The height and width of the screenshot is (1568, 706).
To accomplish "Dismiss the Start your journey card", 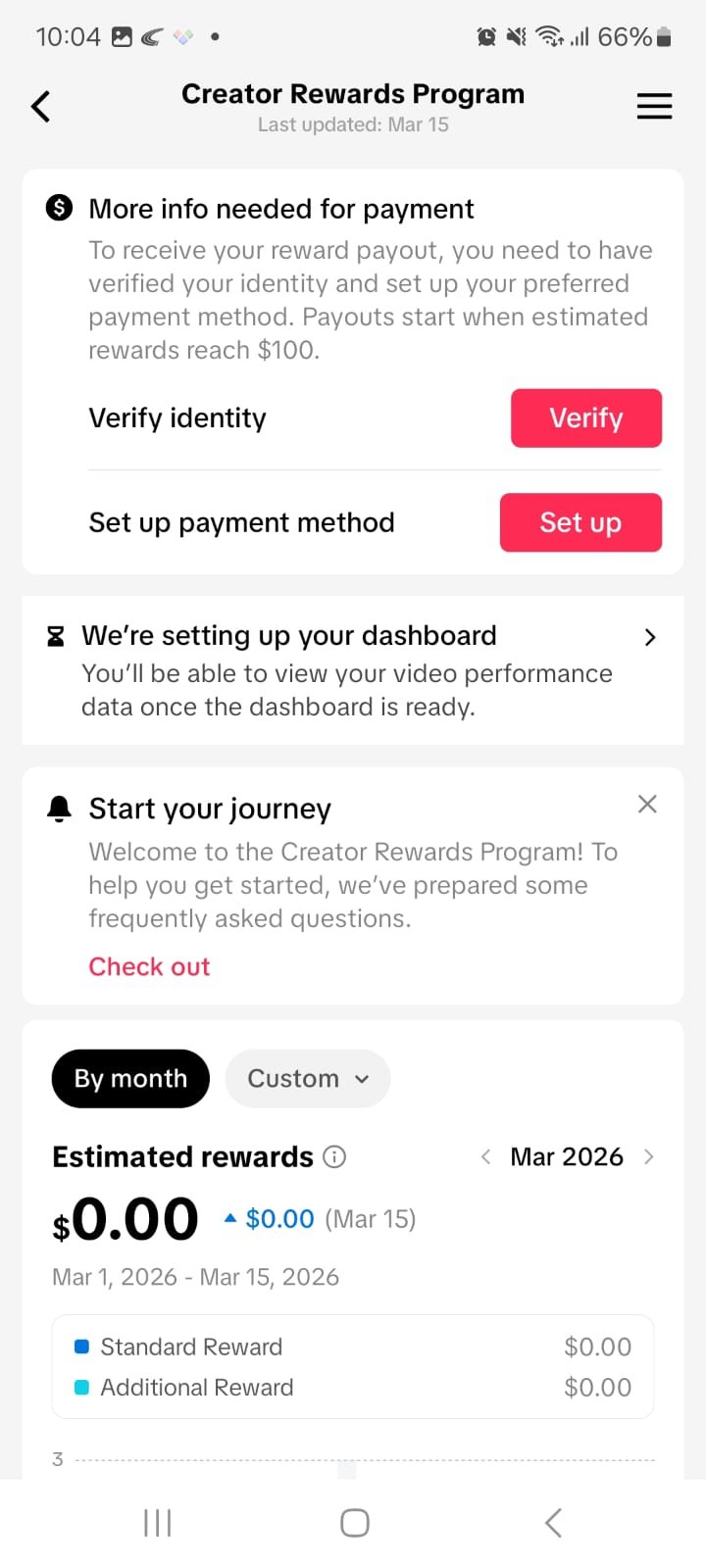I will point(647,805).
